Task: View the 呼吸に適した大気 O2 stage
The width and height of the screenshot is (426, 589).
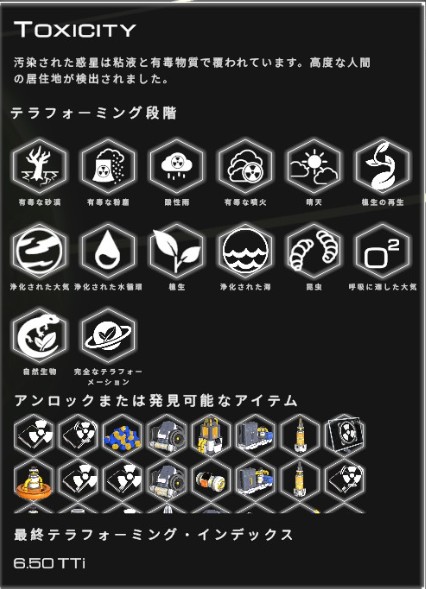Action: [382, 251]
